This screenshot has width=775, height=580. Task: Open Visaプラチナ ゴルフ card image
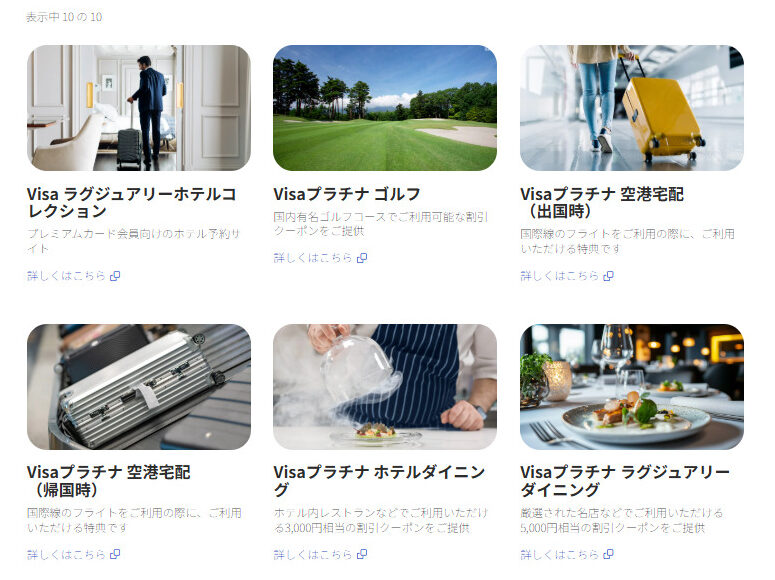click(384, 108)
